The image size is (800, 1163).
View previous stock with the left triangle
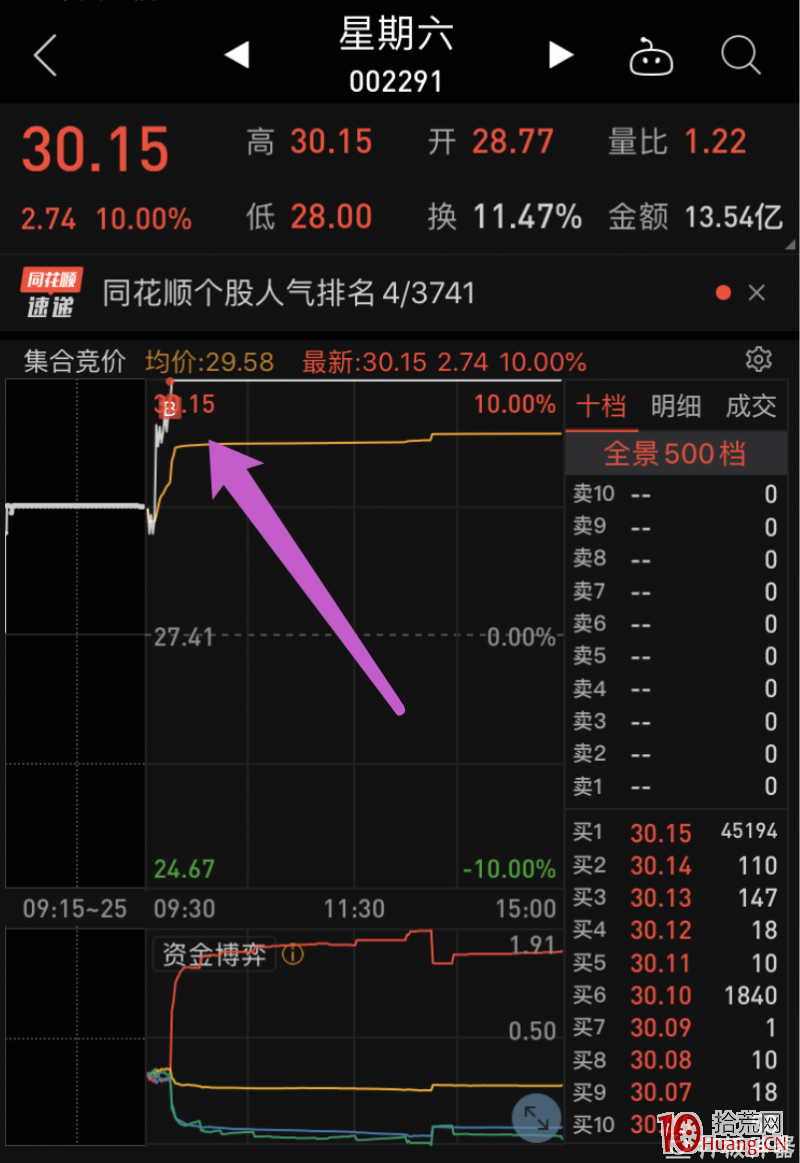pyautogui.click(x=237, y=55)
